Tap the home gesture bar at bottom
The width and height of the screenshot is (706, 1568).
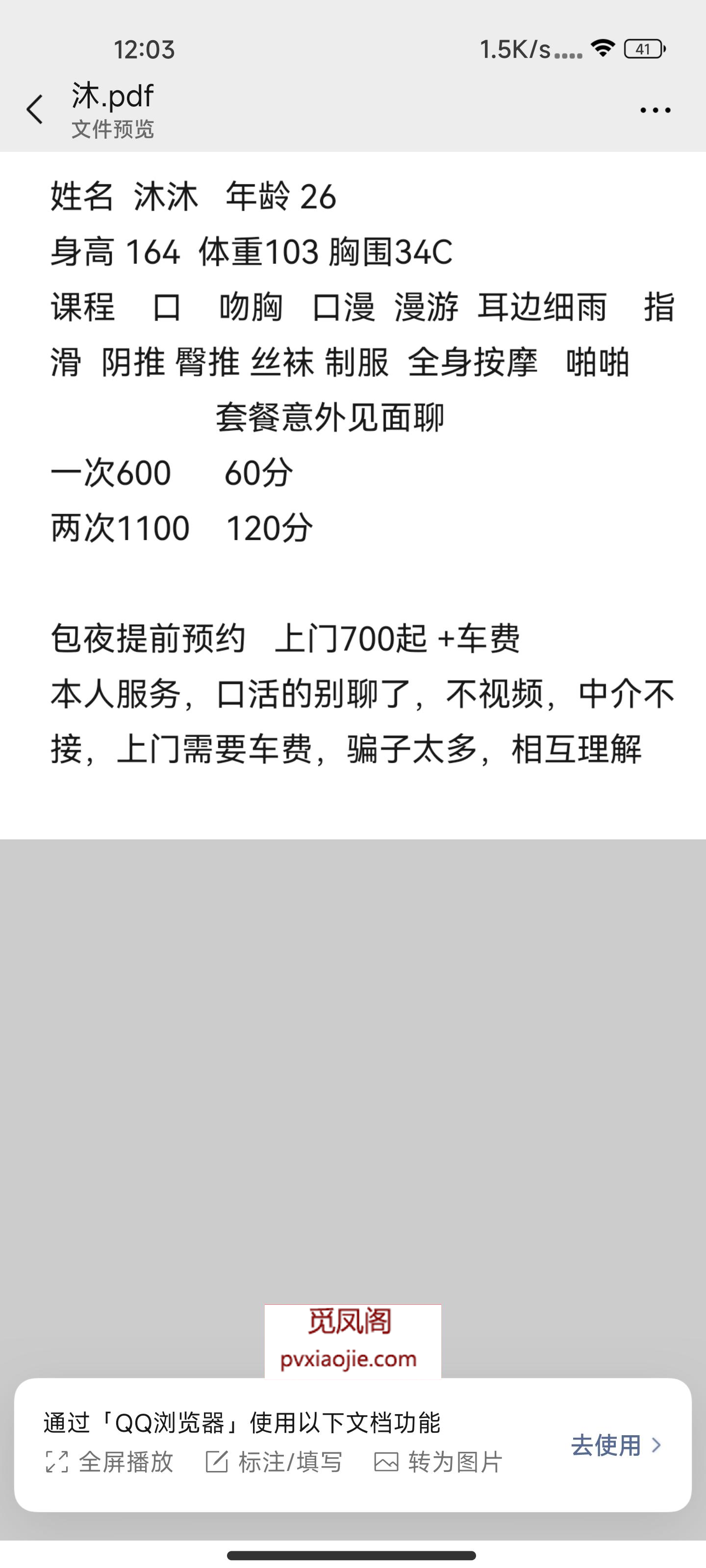(353, 1553)
